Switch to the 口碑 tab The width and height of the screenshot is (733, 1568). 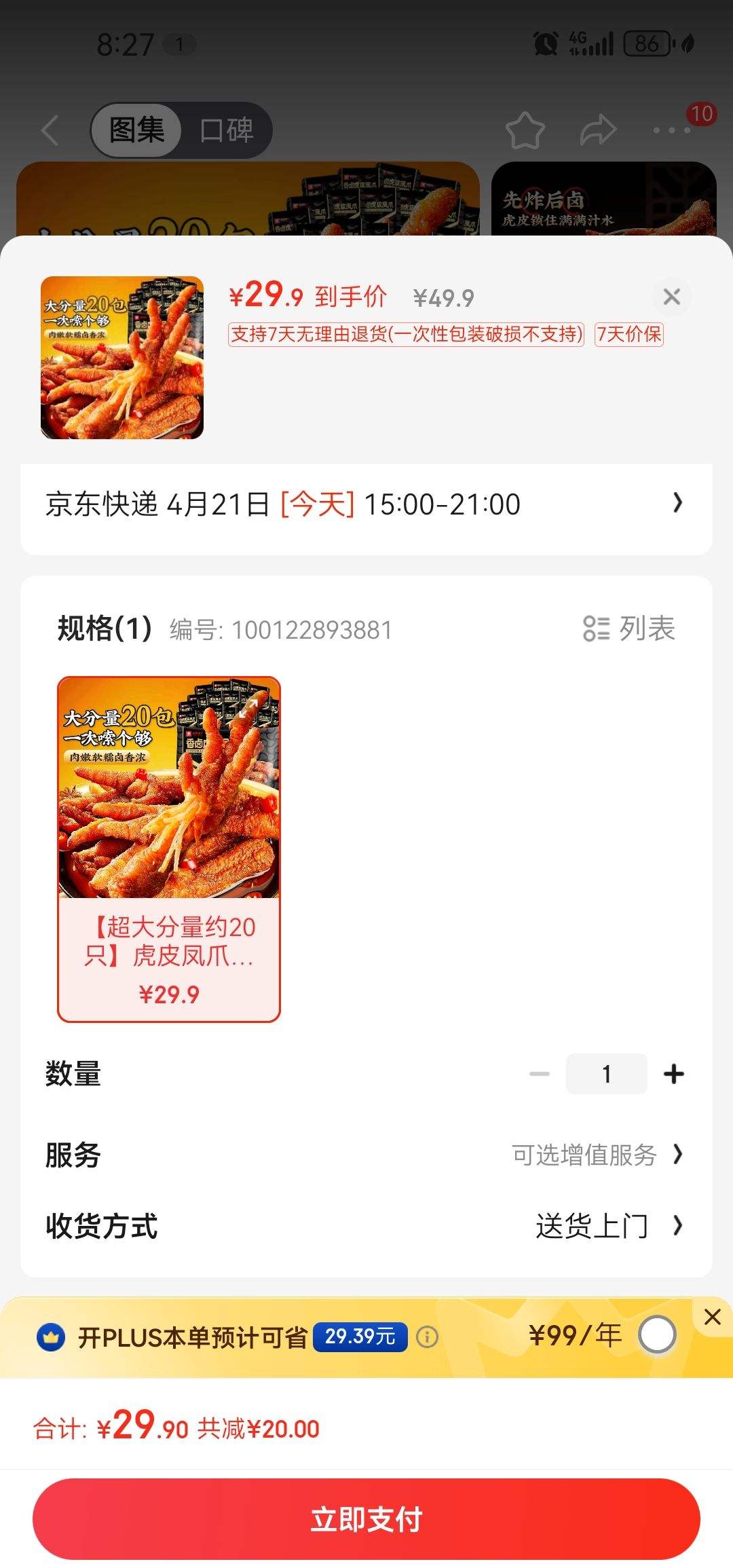point(226,130)
